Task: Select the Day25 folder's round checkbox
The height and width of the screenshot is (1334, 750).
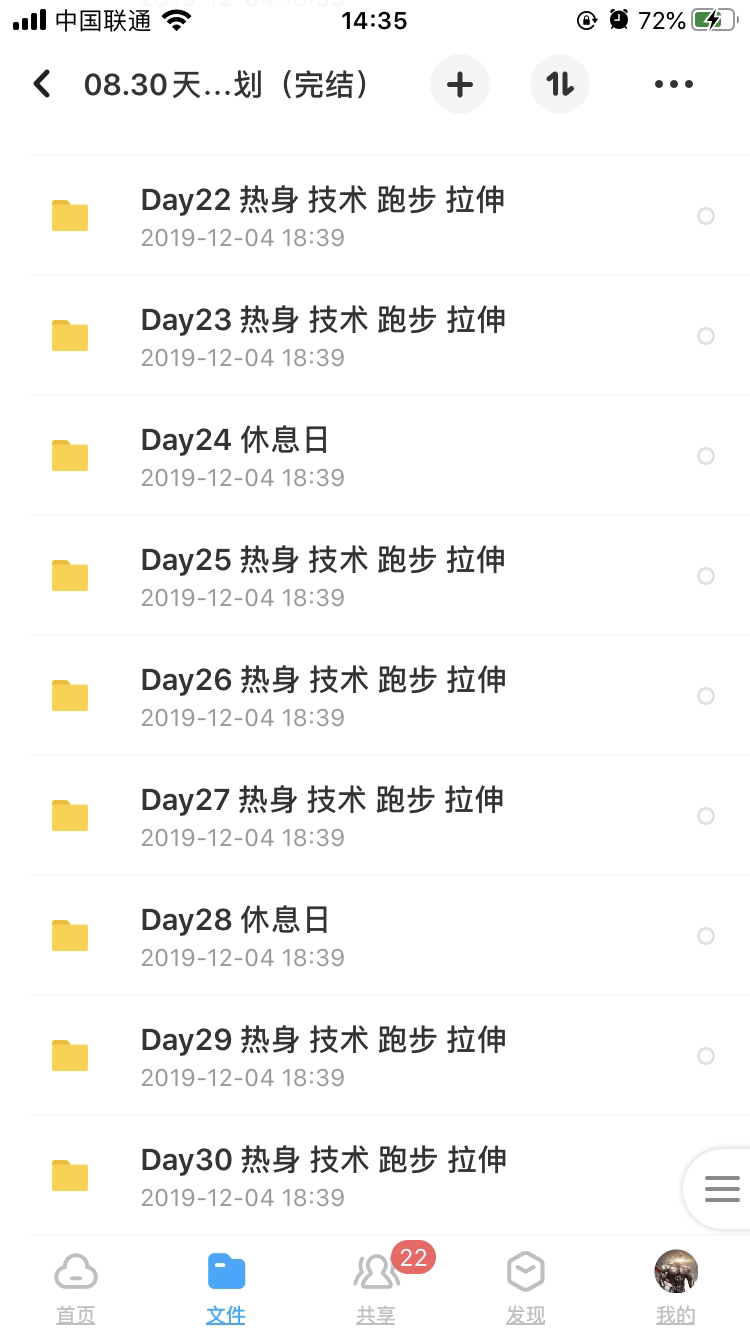Action: pos(706,576)
